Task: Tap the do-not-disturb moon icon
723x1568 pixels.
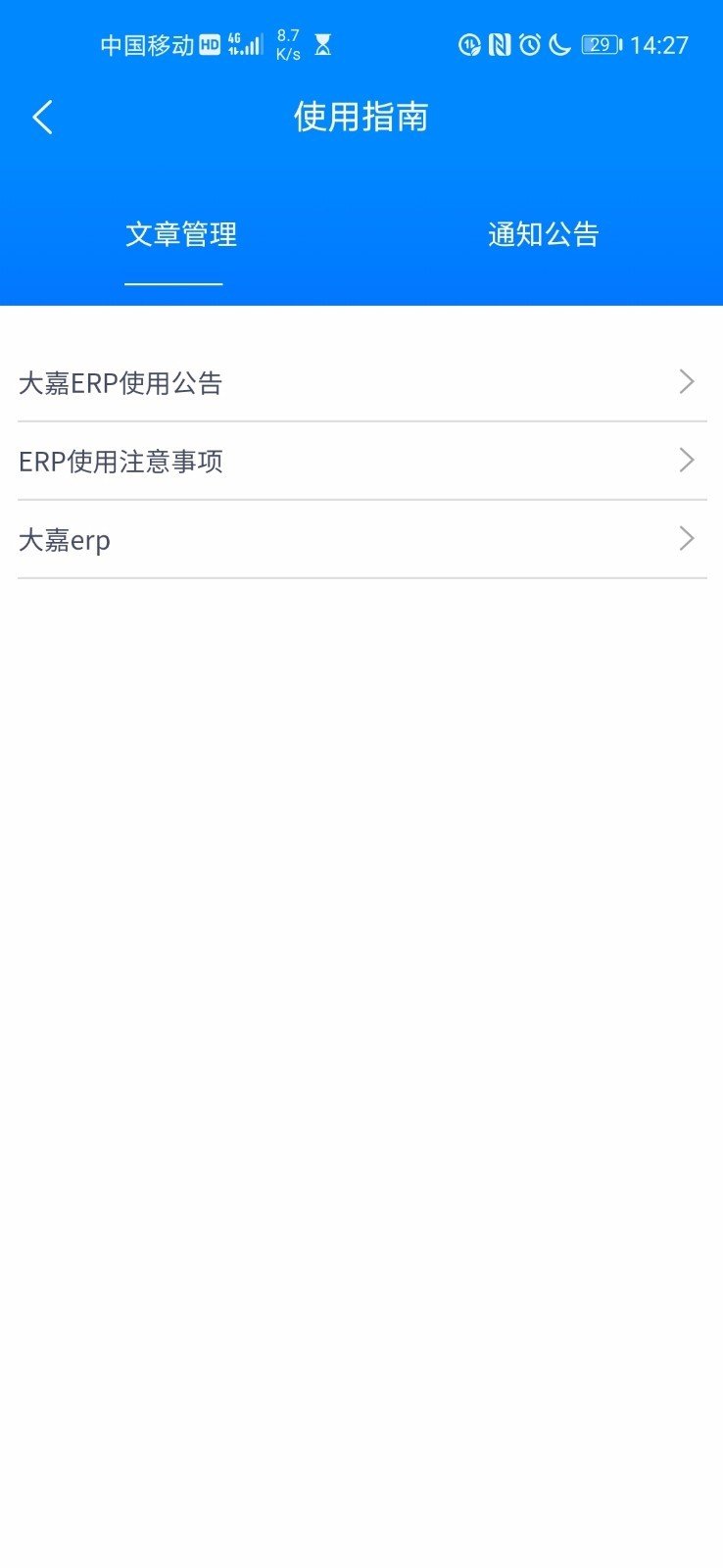Action: click(x=557, y=44)
